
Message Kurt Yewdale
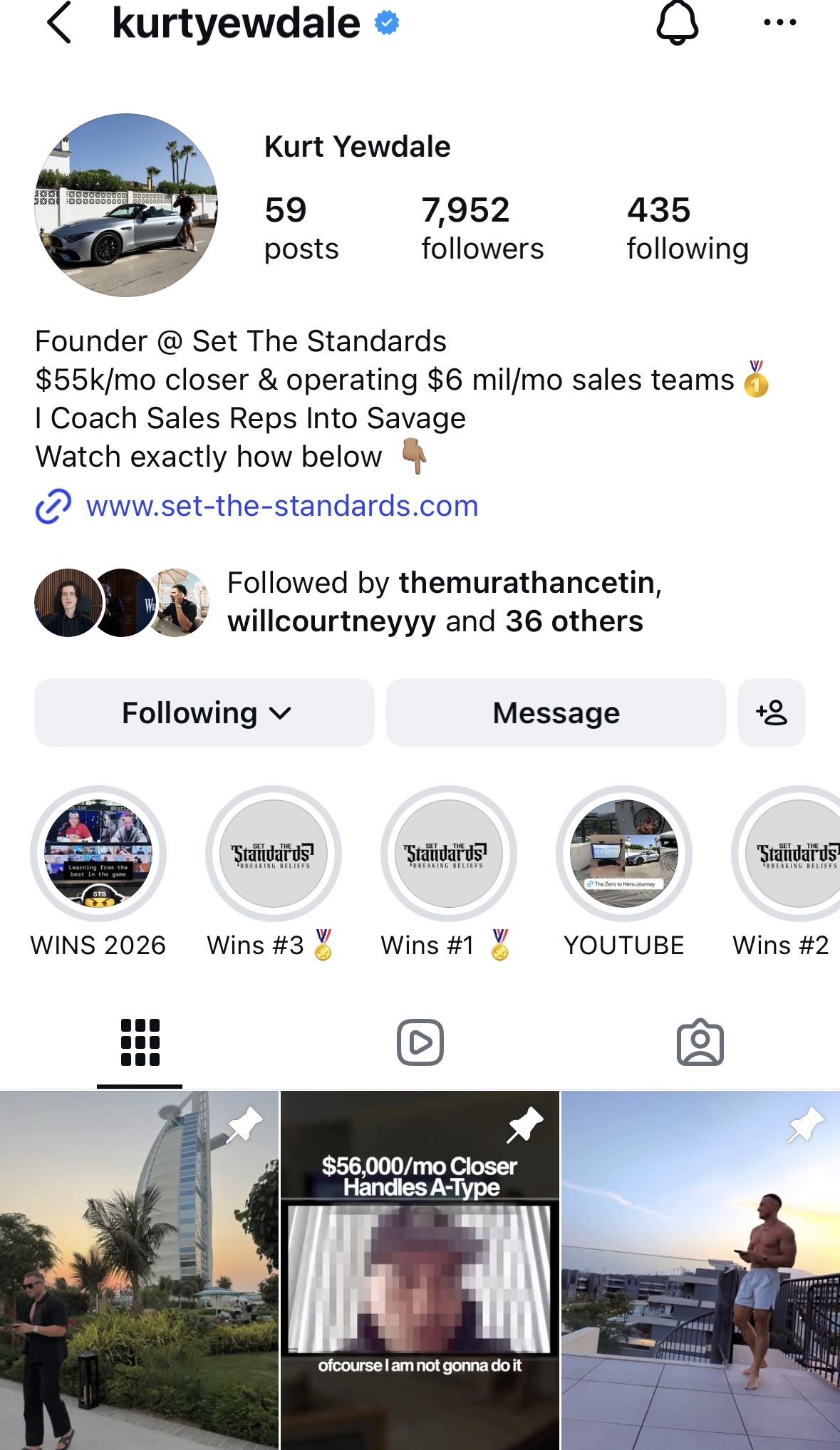tap(556, 713)
